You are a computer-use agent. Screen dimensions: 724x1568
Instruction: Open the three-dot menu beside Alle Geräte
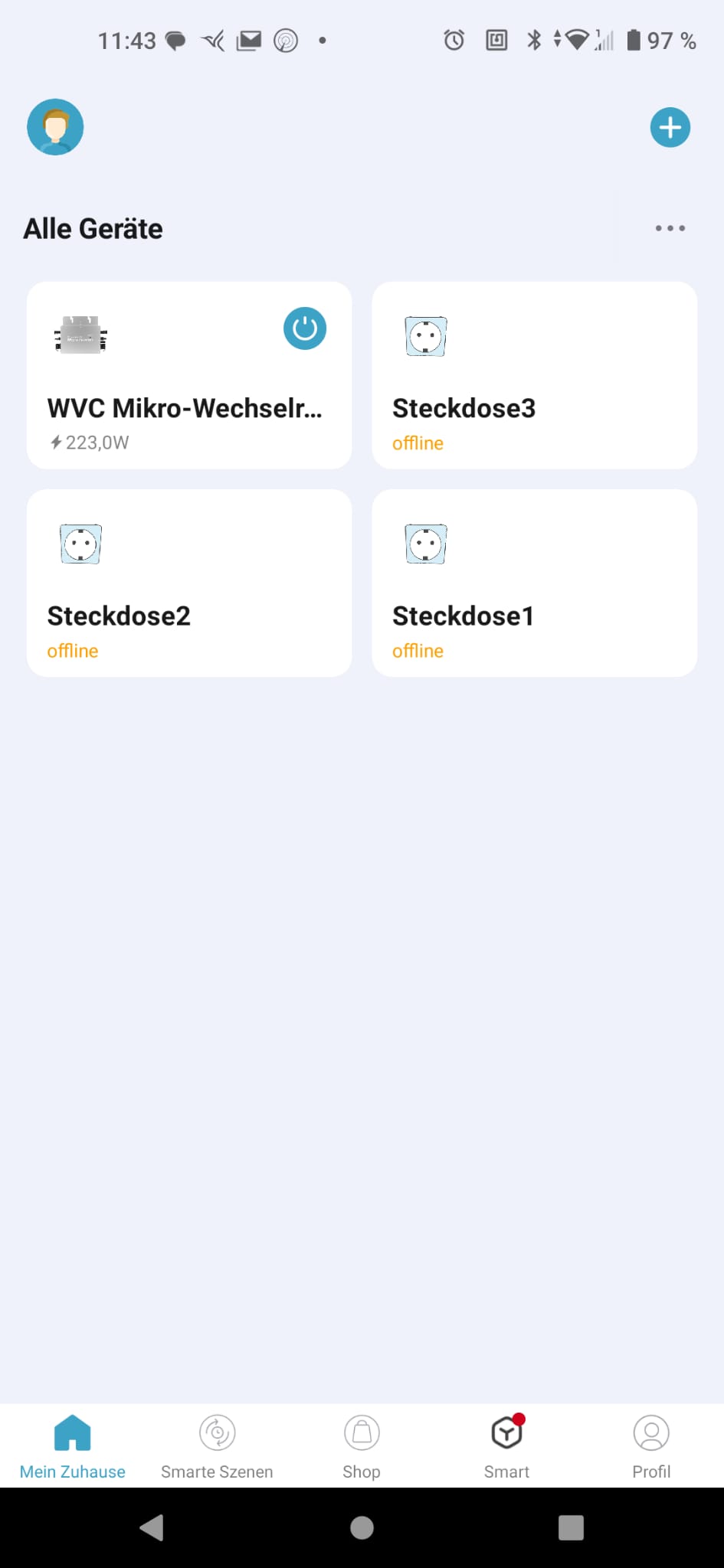[670, 228]
